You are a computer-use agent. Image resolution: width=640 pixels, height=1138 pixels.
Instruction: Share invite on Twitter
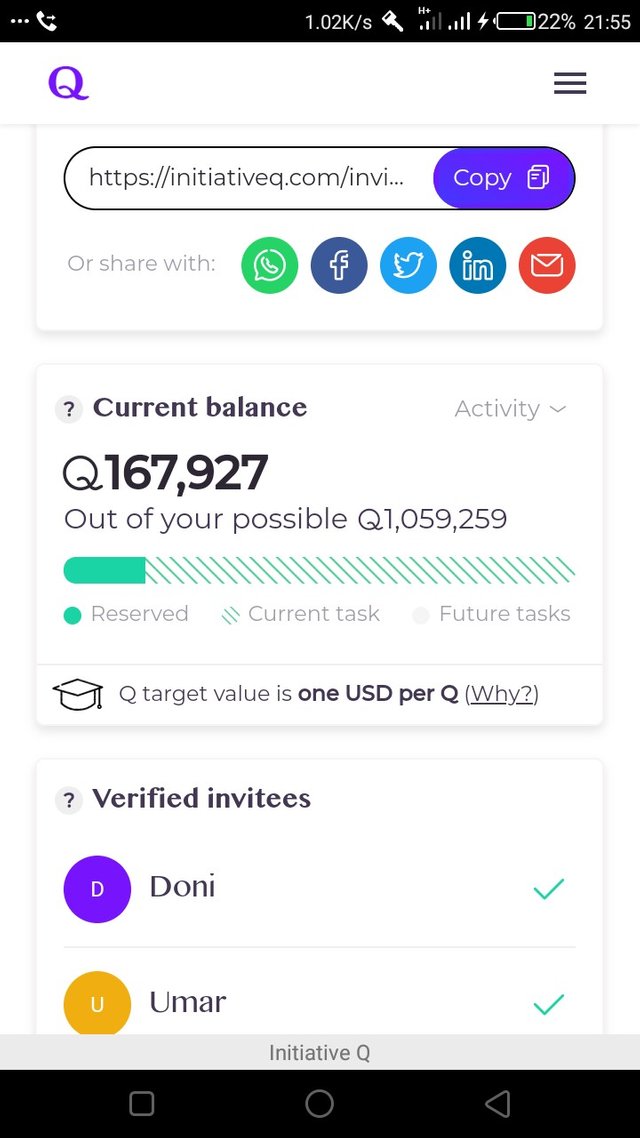point(409,265)
